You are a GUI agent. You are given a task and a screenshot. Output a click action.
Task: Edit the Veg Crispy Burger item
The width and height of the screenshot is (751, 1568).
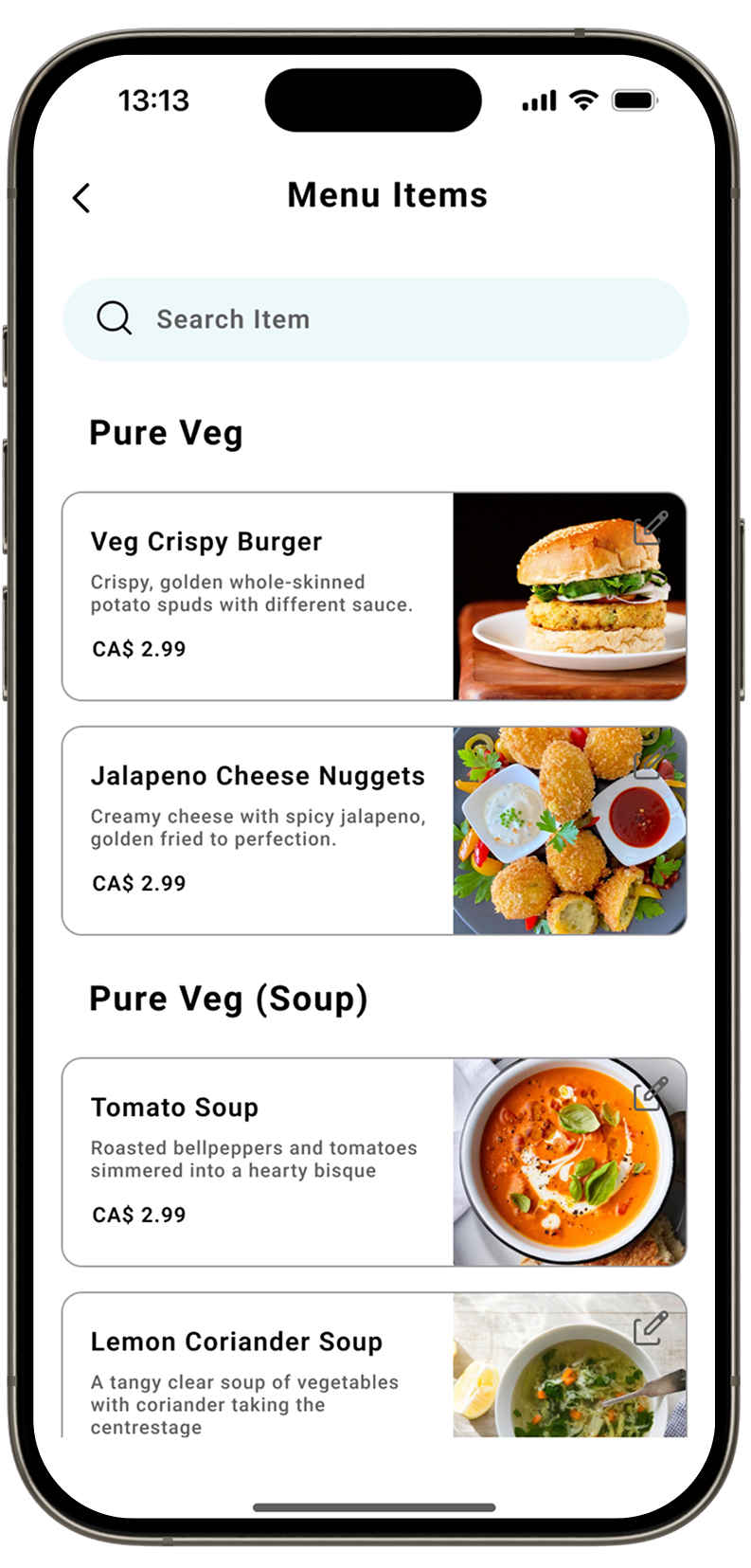[651, 528]
